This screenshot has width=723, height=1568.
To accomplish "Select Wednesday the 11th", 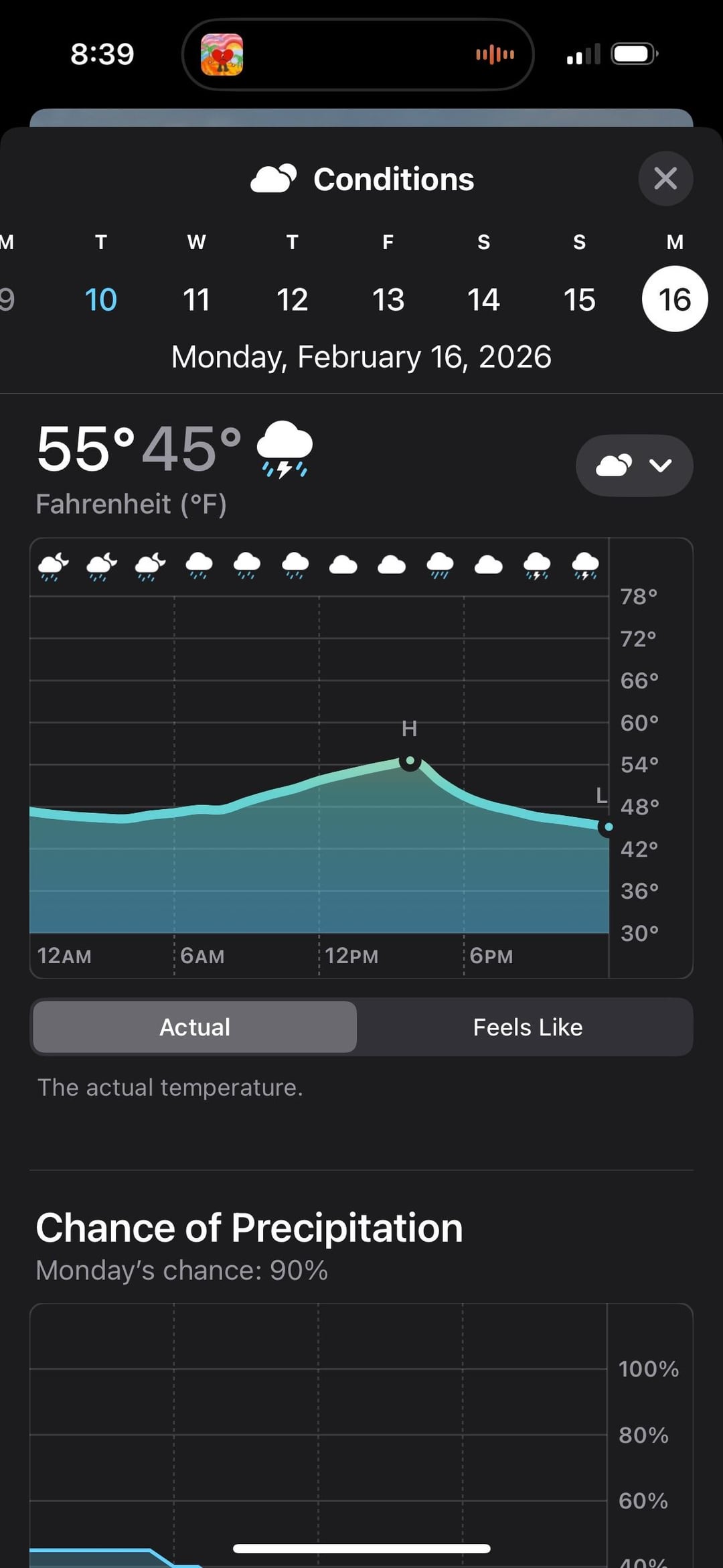I will pos(196,299).
